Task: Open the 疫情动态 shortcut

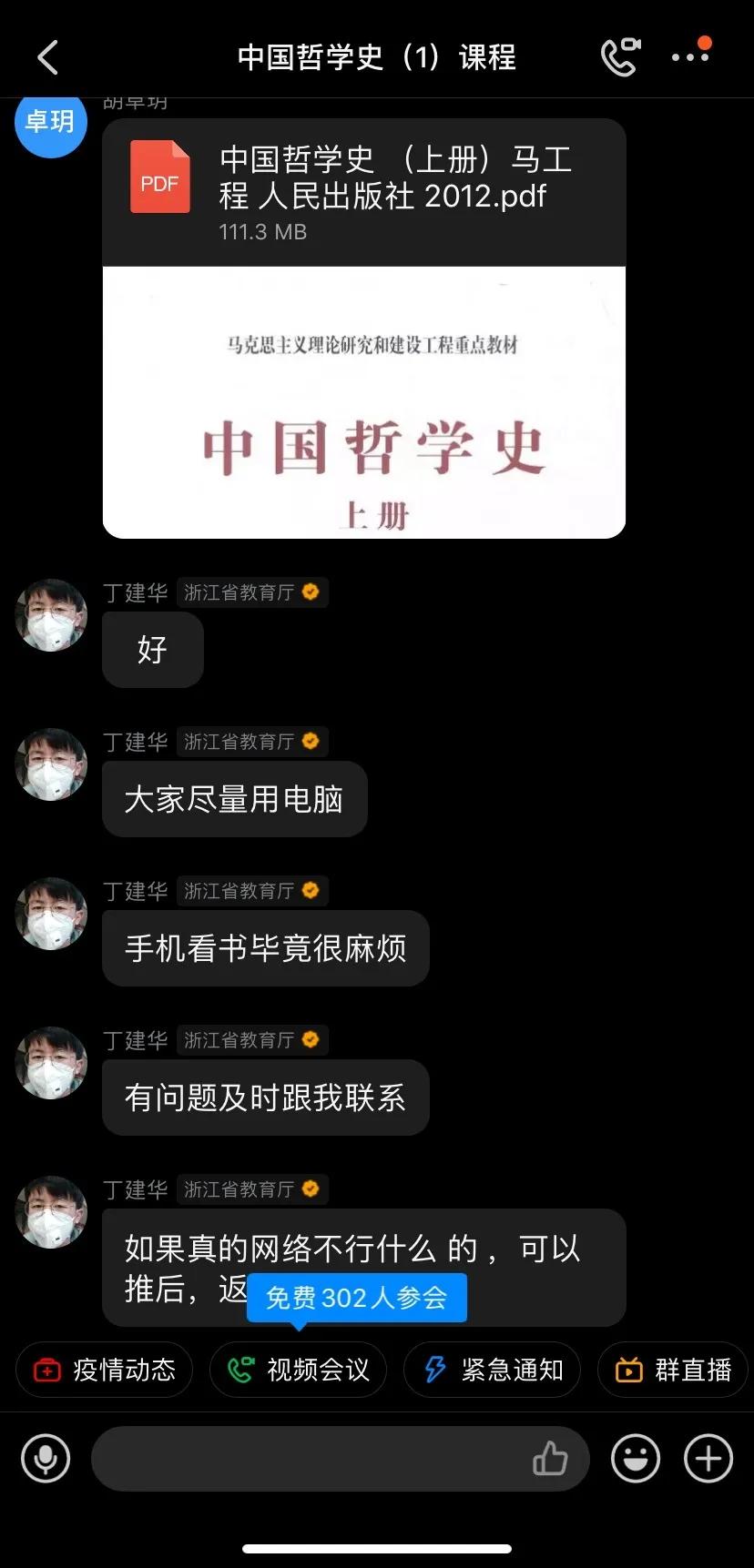Action: point(105,1370)
